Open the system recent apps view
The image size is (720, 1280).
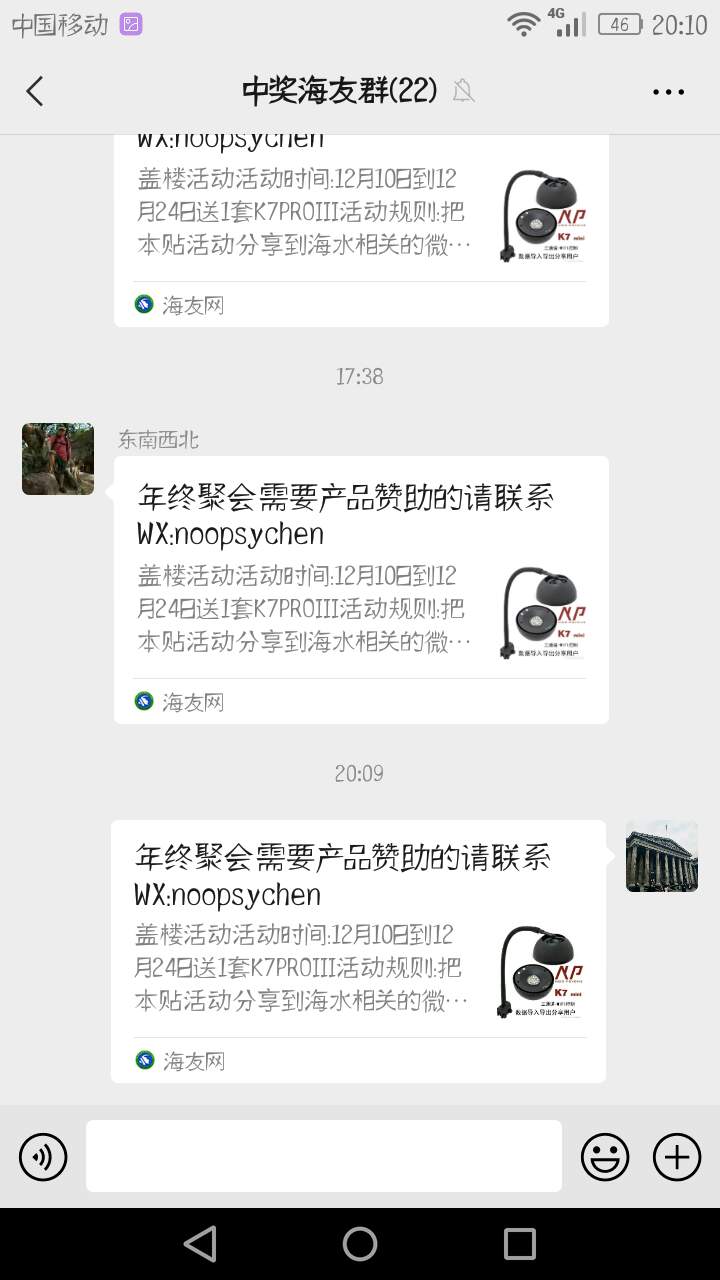click(519, 1244)
